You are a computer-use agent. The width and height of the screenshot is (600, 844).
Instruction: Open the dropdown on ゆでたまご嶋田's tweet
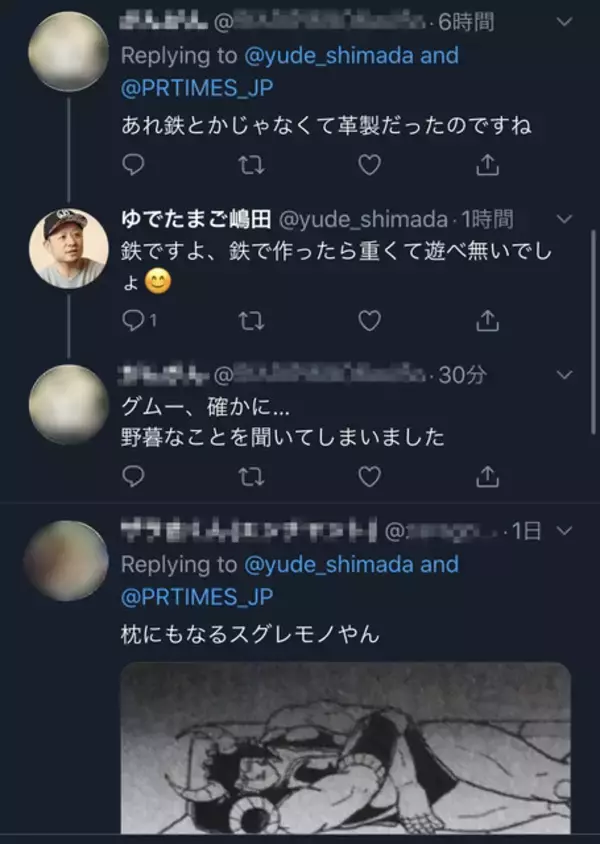tap(564, 218)
